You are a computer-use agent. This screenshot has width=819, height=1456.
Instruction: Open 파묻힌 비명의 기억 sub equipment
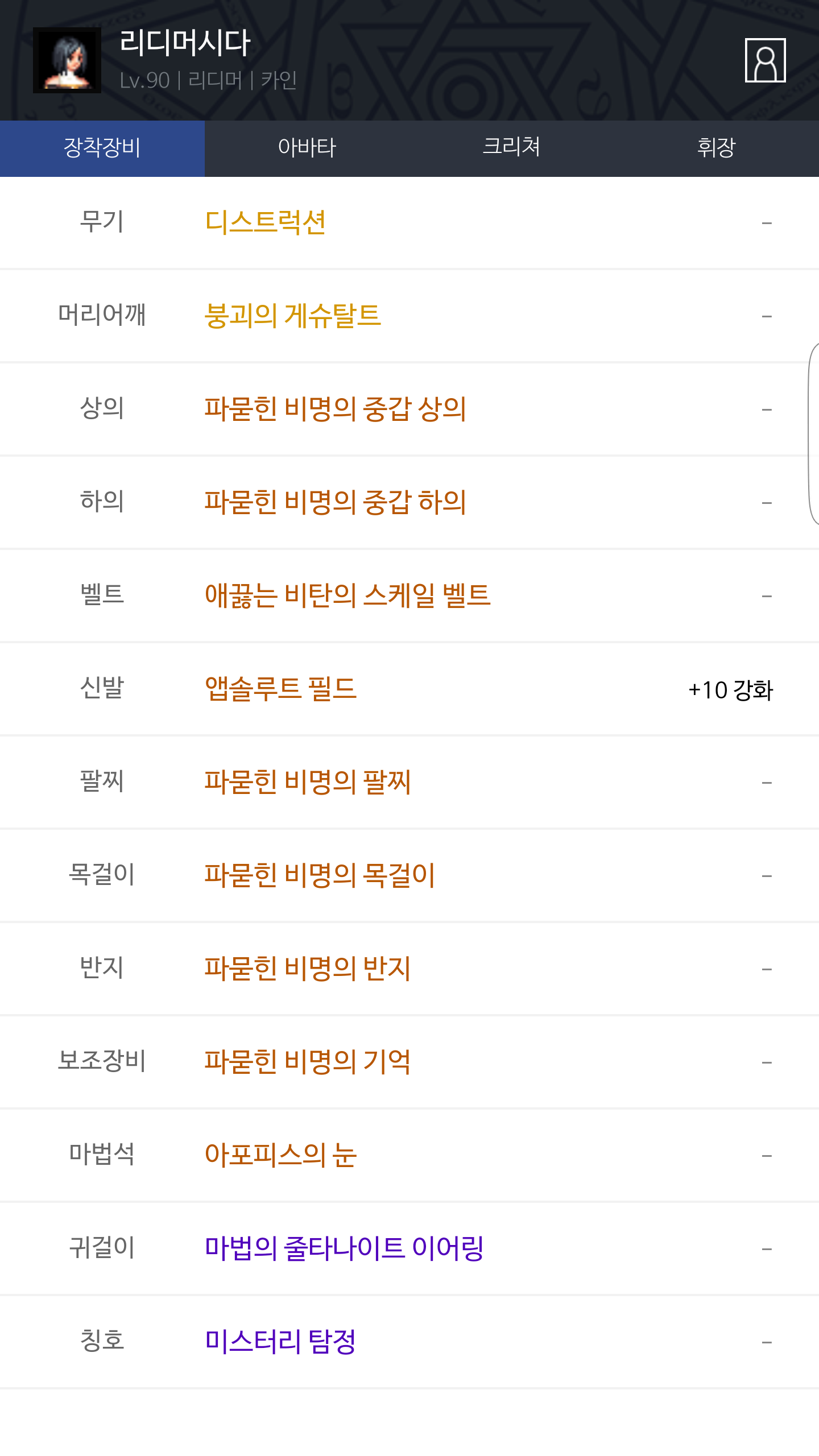point(307,1061)
